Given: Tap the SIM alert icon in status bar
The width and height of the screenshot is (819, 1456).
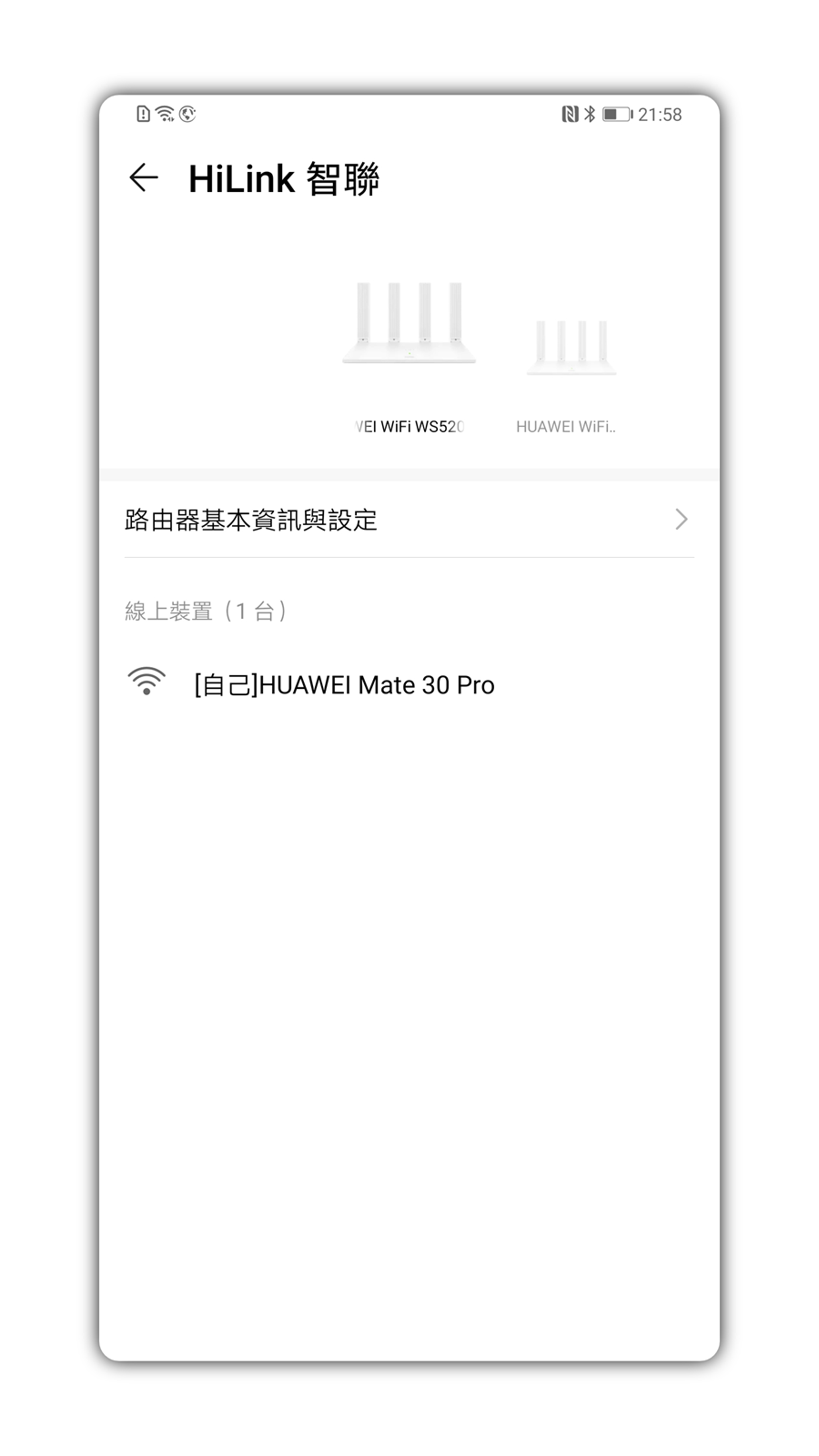Looking at the screenshot, I should (x=142, y=114).
